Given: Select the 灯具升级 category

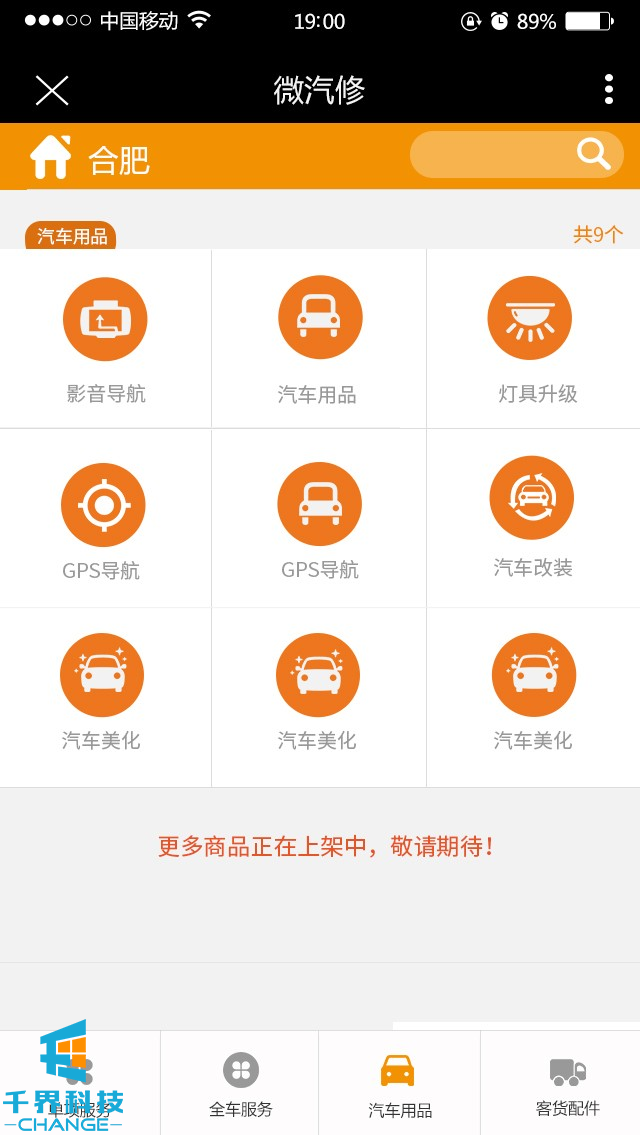Looking at the screenshot, I should [531, 340].
